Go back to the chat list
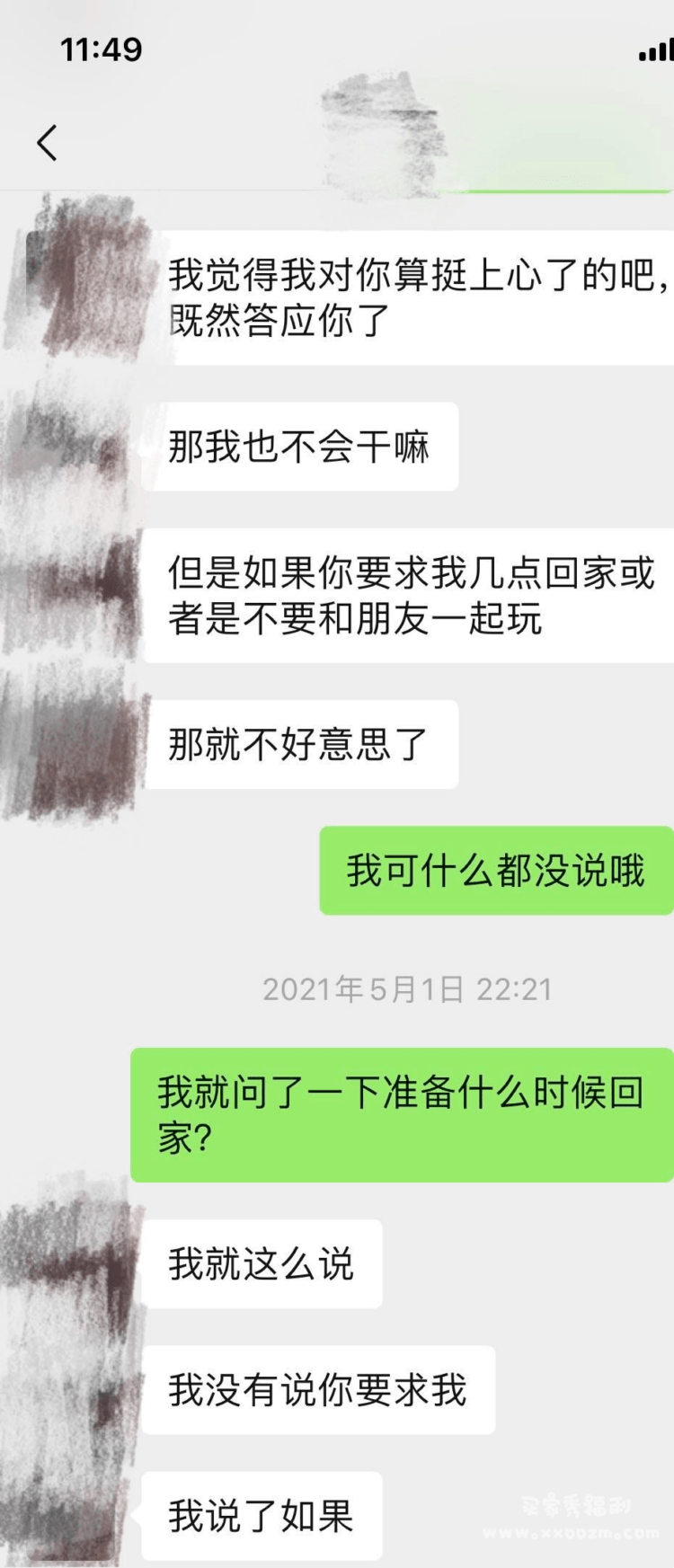 point(47,143)
